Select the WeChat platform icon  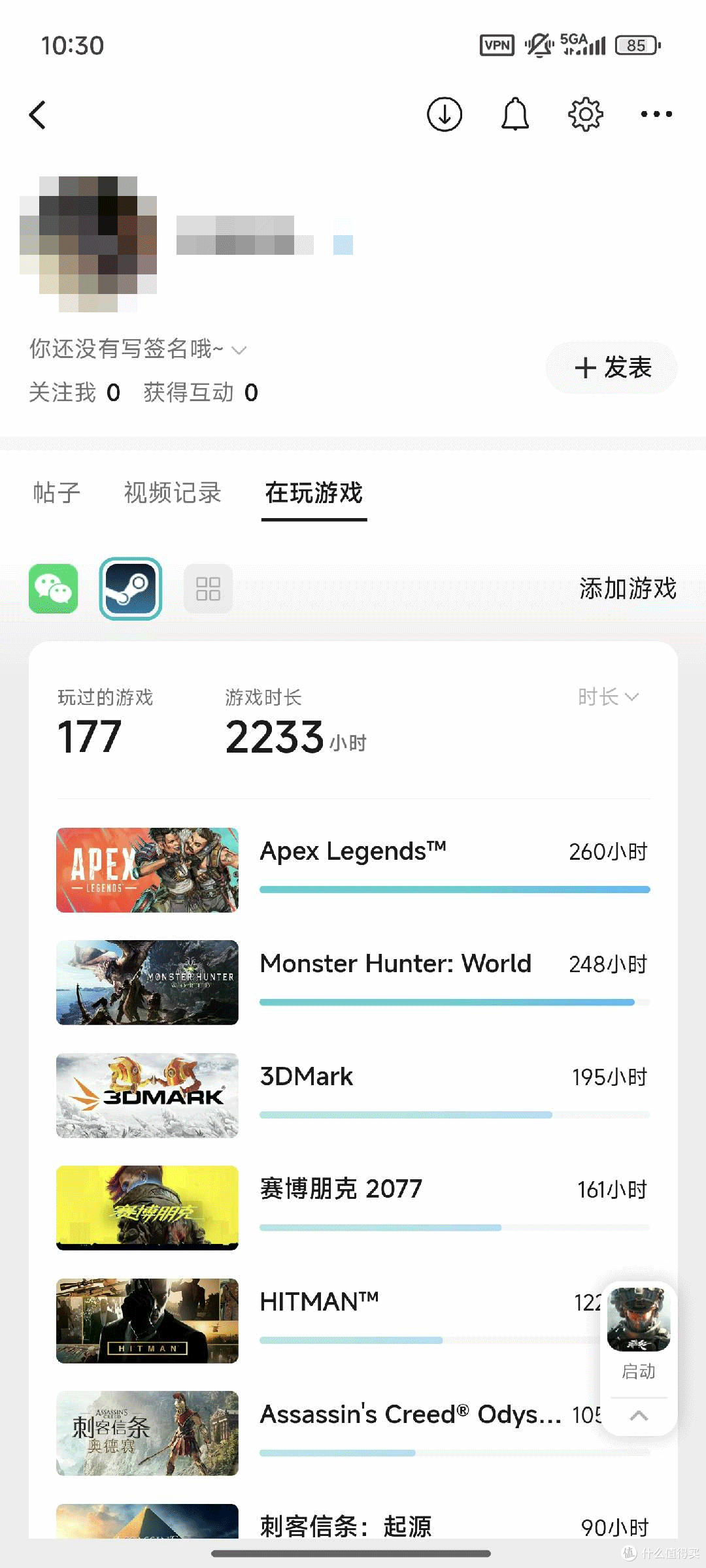[x=54, y=589]
